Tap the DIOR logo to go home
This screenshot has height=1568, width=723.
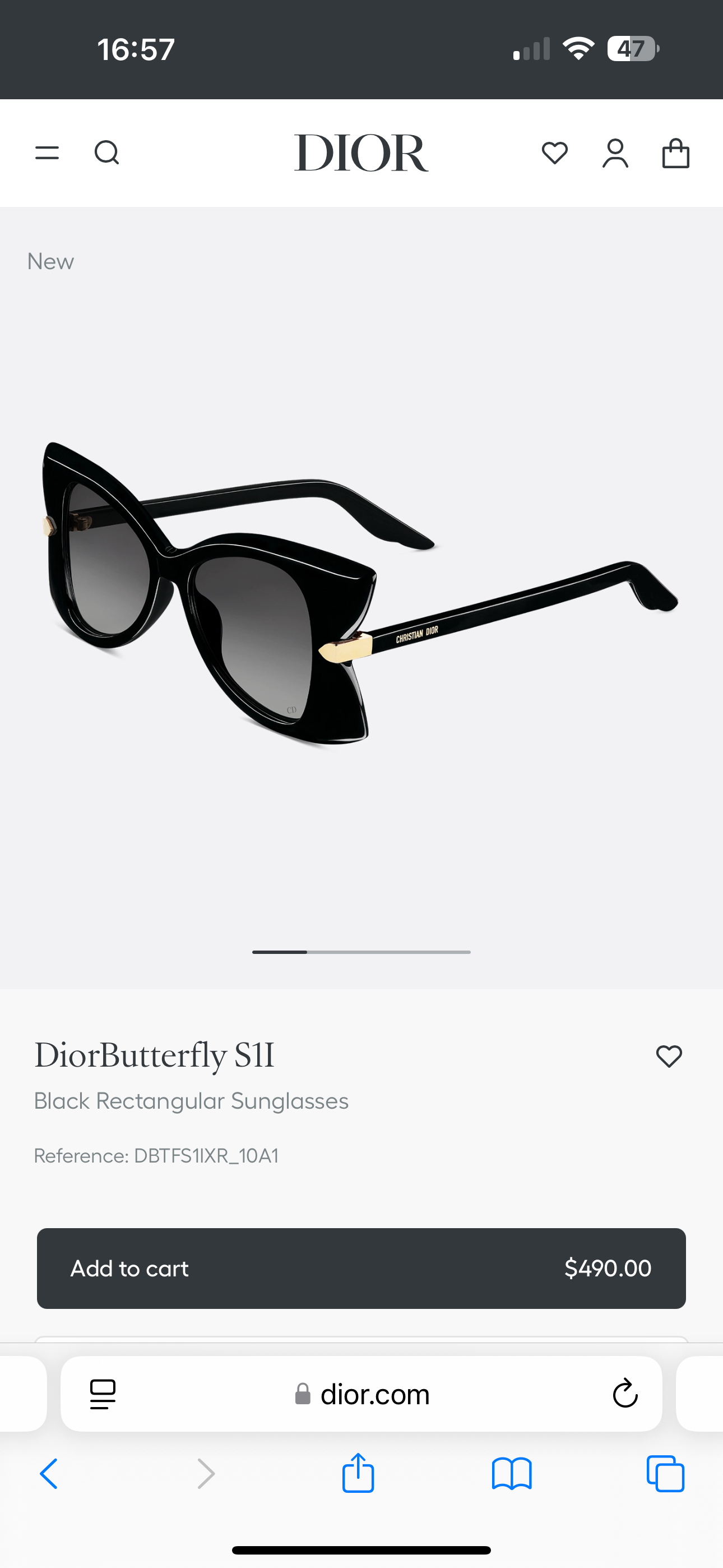click(x=361, y=153)
